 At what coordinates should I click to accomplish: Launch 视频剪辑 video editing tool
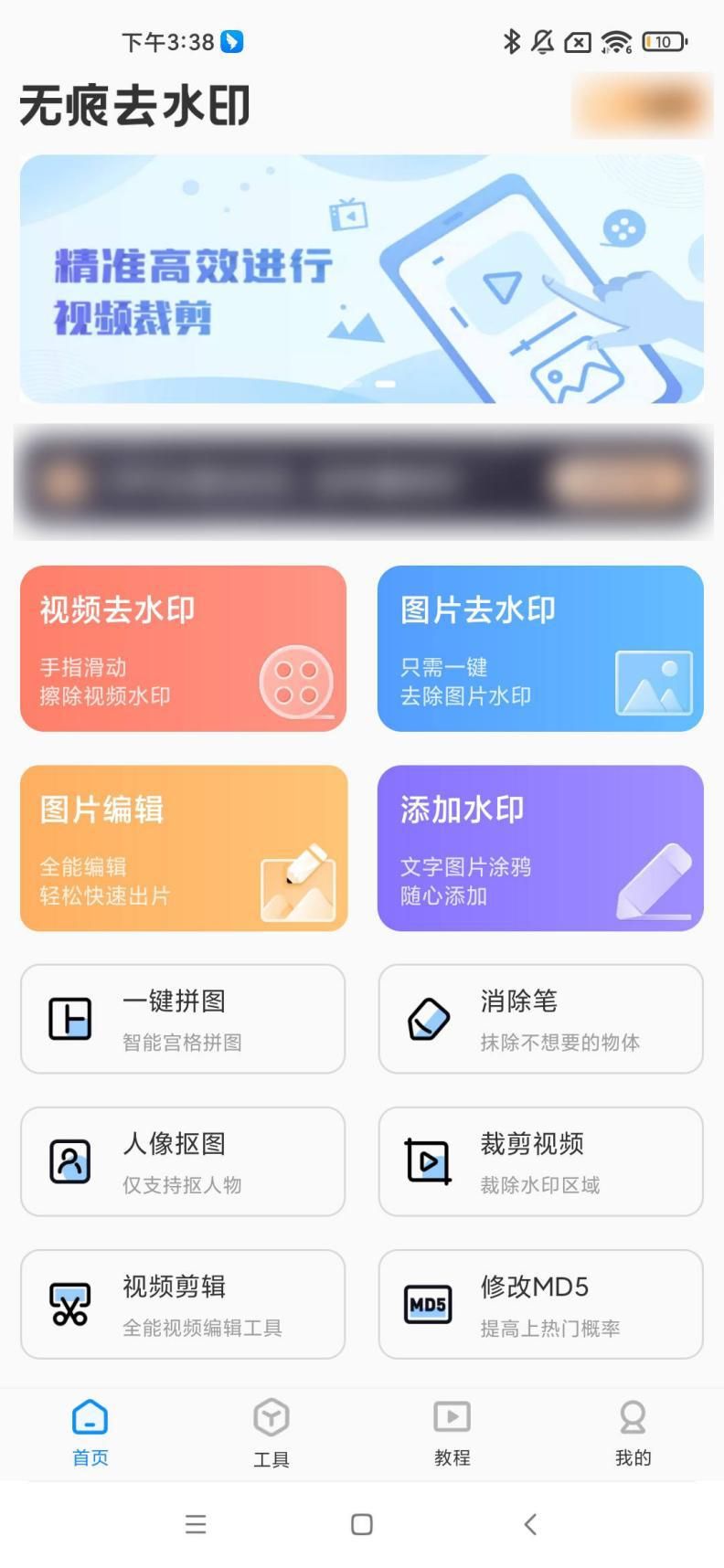pyautogui.click(x=183, y=1304)
